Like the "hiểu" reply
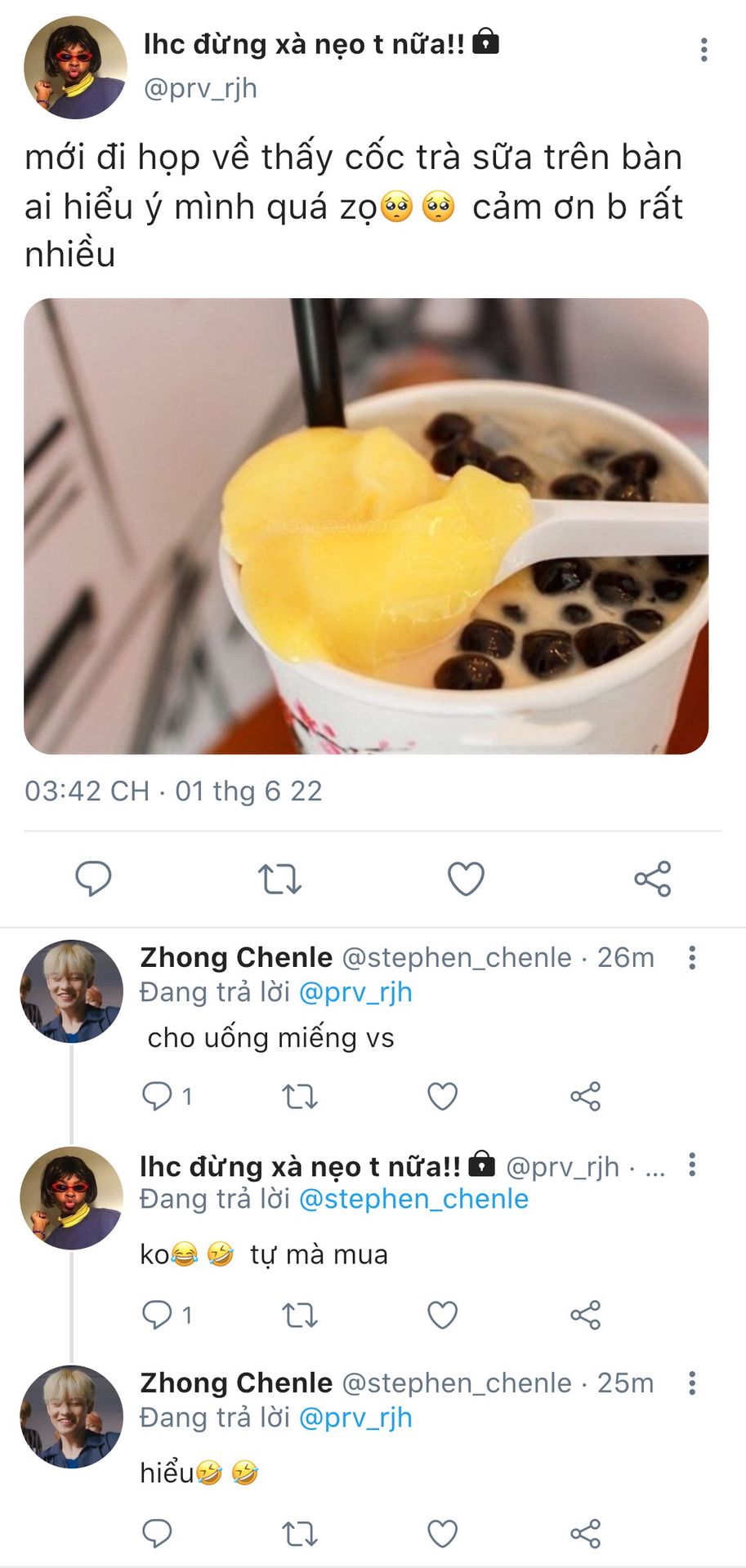Image resolution: width=746 pixels, height=1568 pixels. coord(442,1534)
